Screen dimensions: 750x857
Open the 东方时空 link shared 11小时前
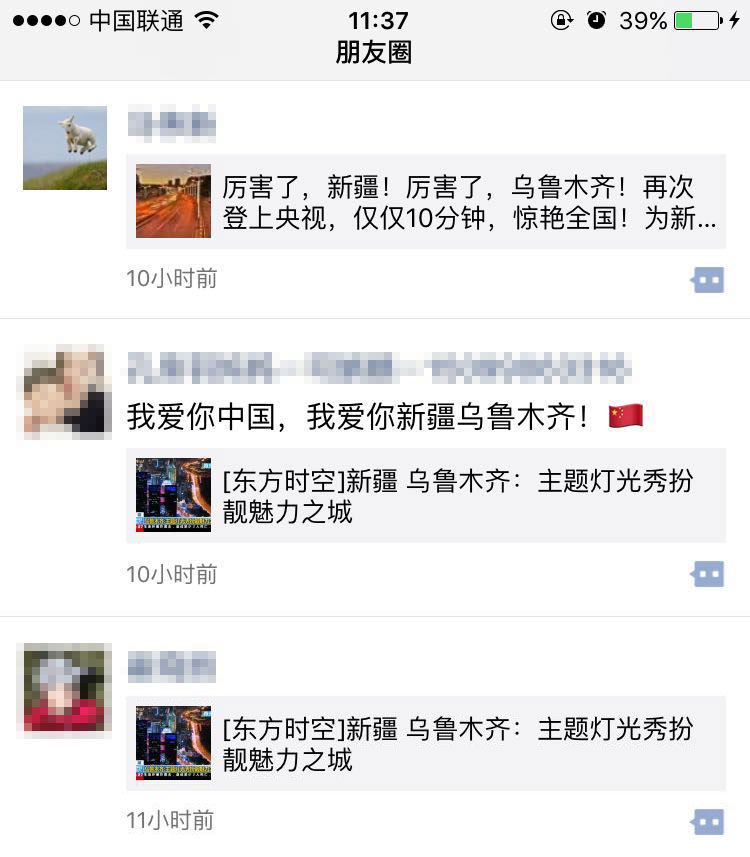[x=426, y=743]
